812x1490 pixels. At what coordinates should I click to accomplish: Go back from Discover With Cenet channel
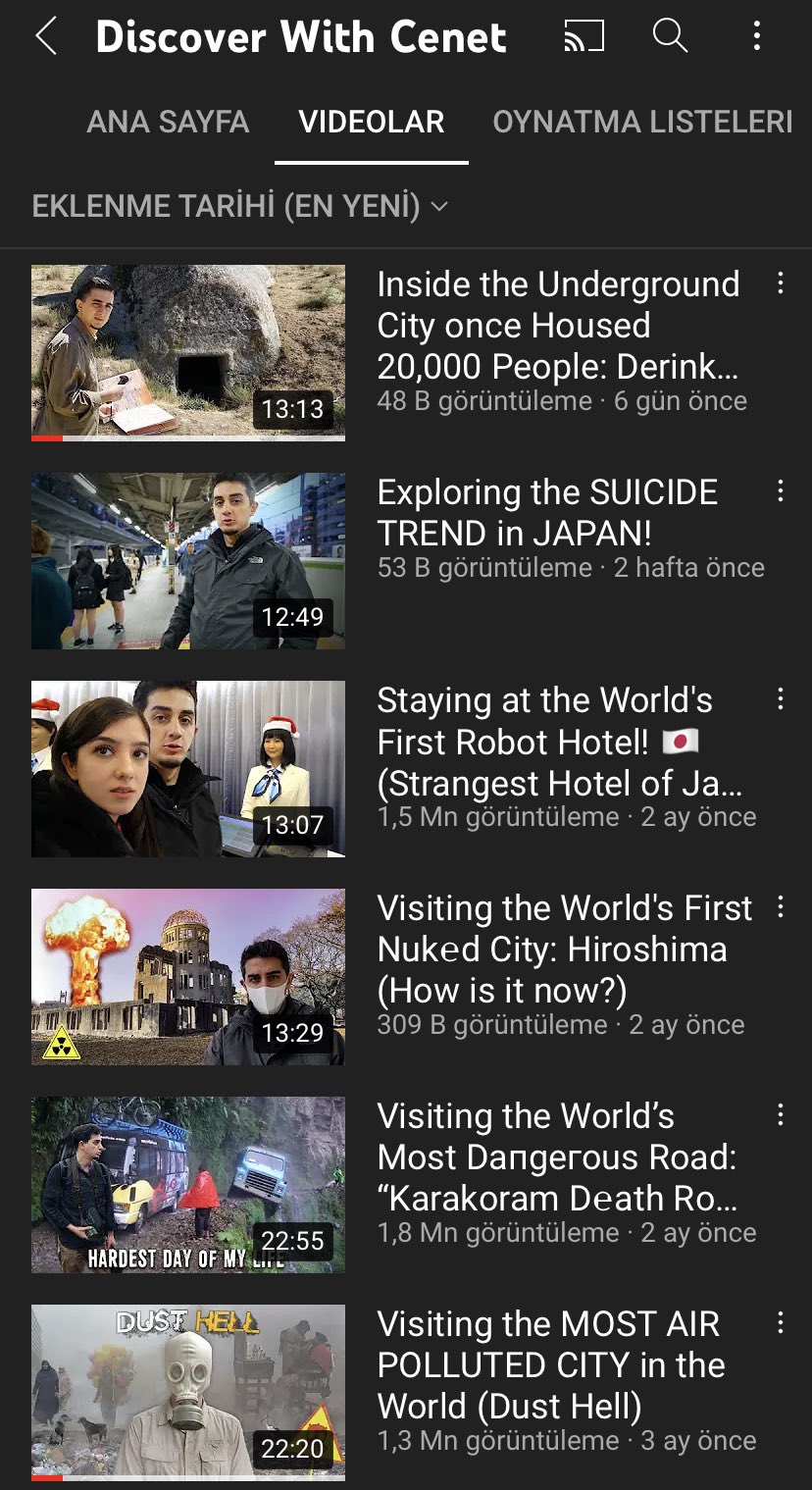(x=46, y=37)
